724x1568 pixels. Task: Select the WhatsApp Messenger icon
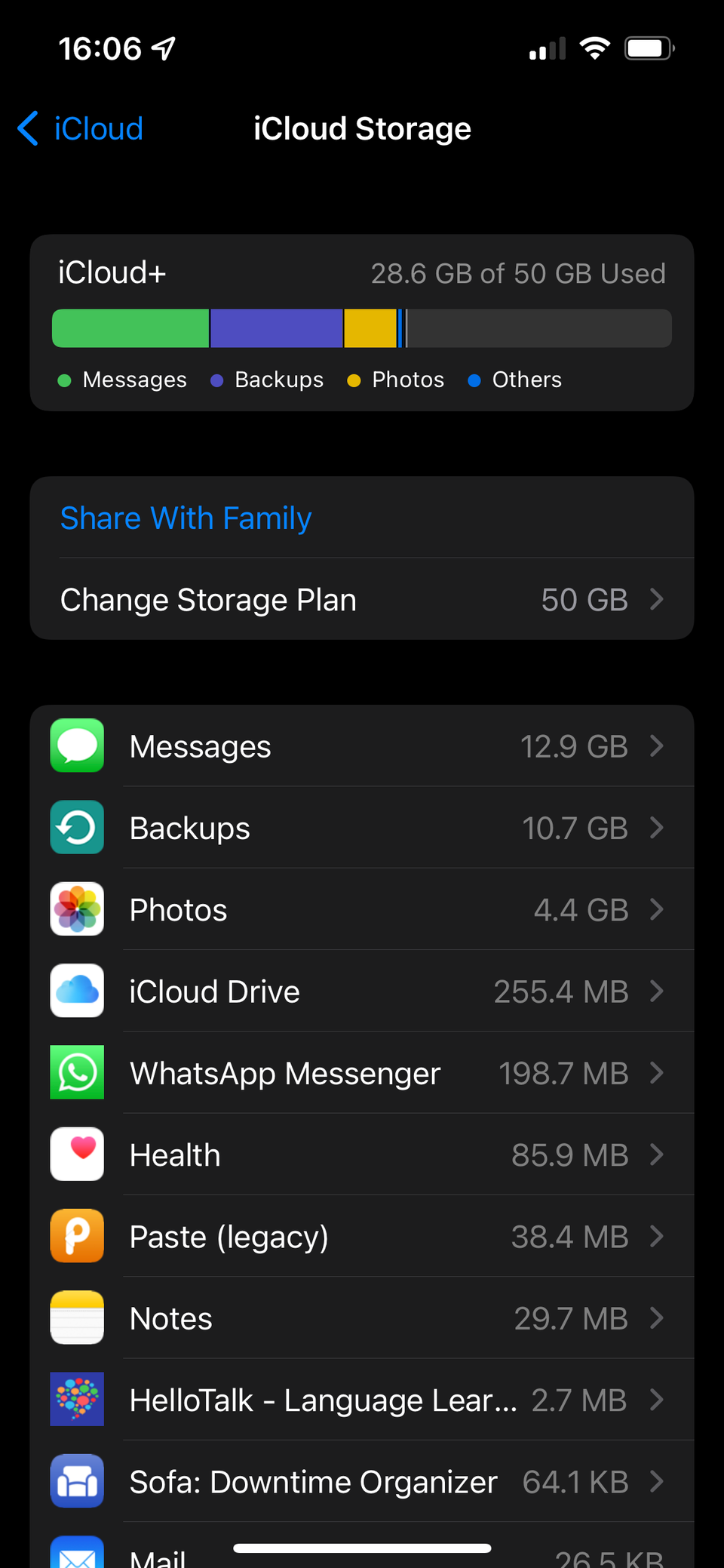76,1072
